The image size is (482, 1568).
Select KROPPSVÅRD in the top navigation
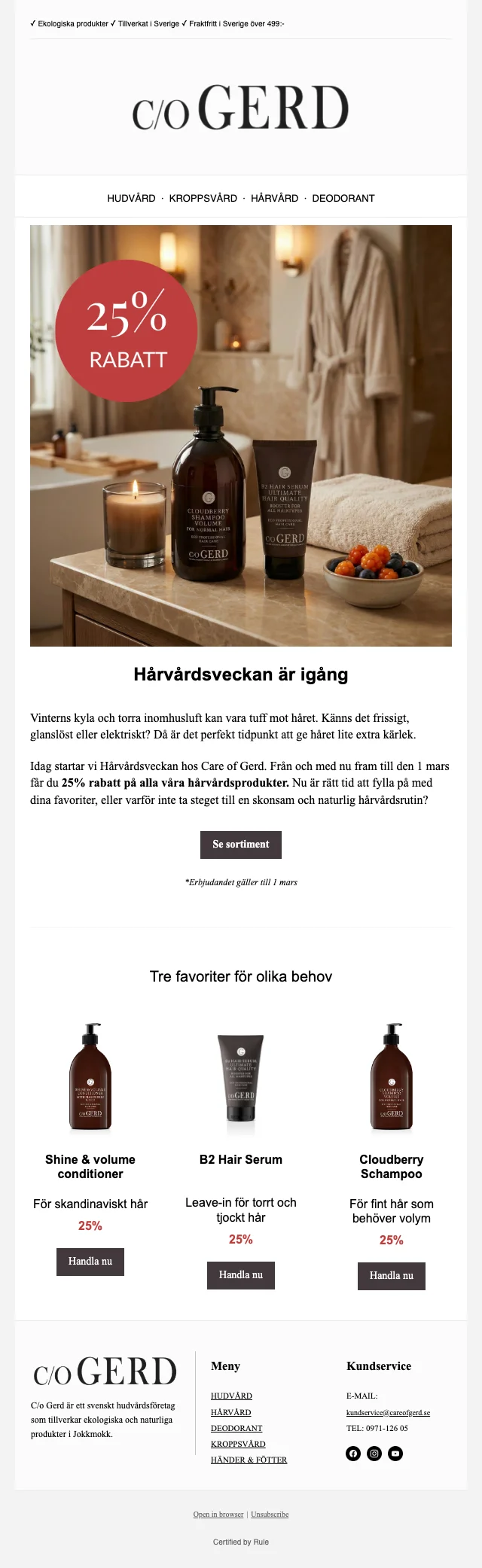(x=203, y=198)
